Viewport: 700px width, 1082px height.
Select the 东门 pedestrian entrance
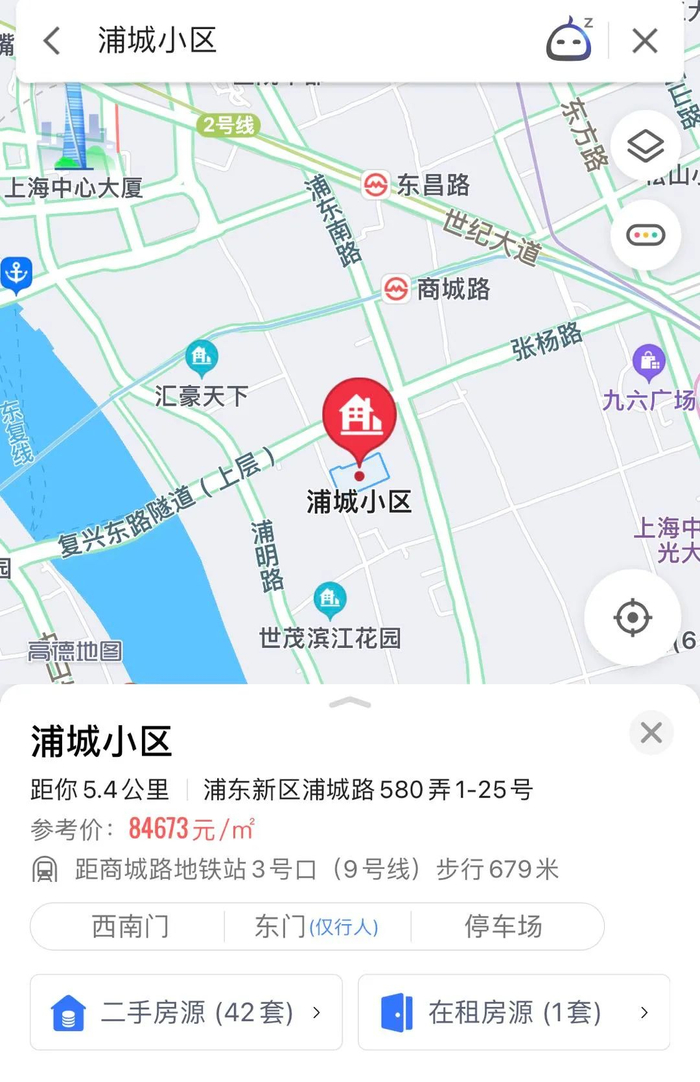pos(316,927)
